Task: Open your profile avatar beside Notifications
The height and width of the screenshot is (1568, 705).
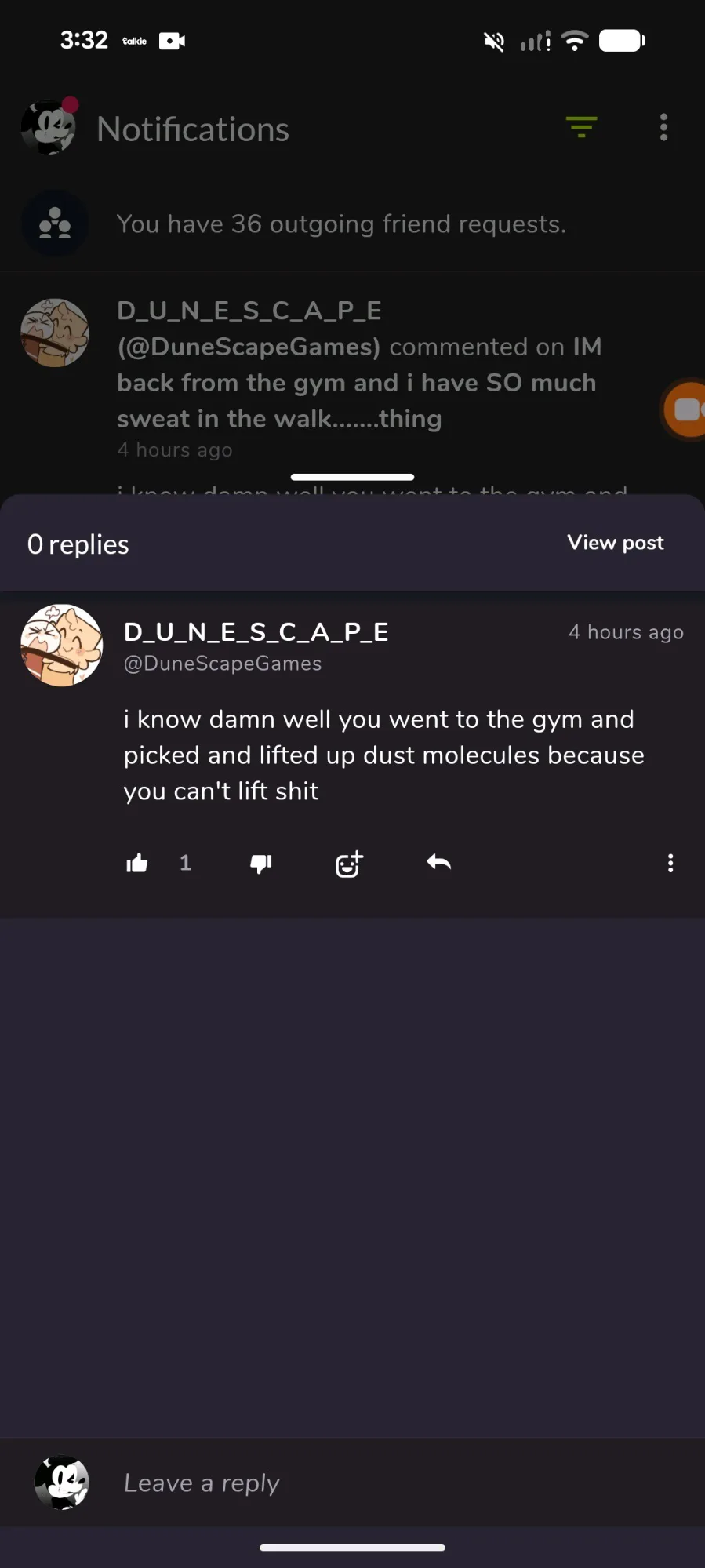Action: click(x=49, y=127)
